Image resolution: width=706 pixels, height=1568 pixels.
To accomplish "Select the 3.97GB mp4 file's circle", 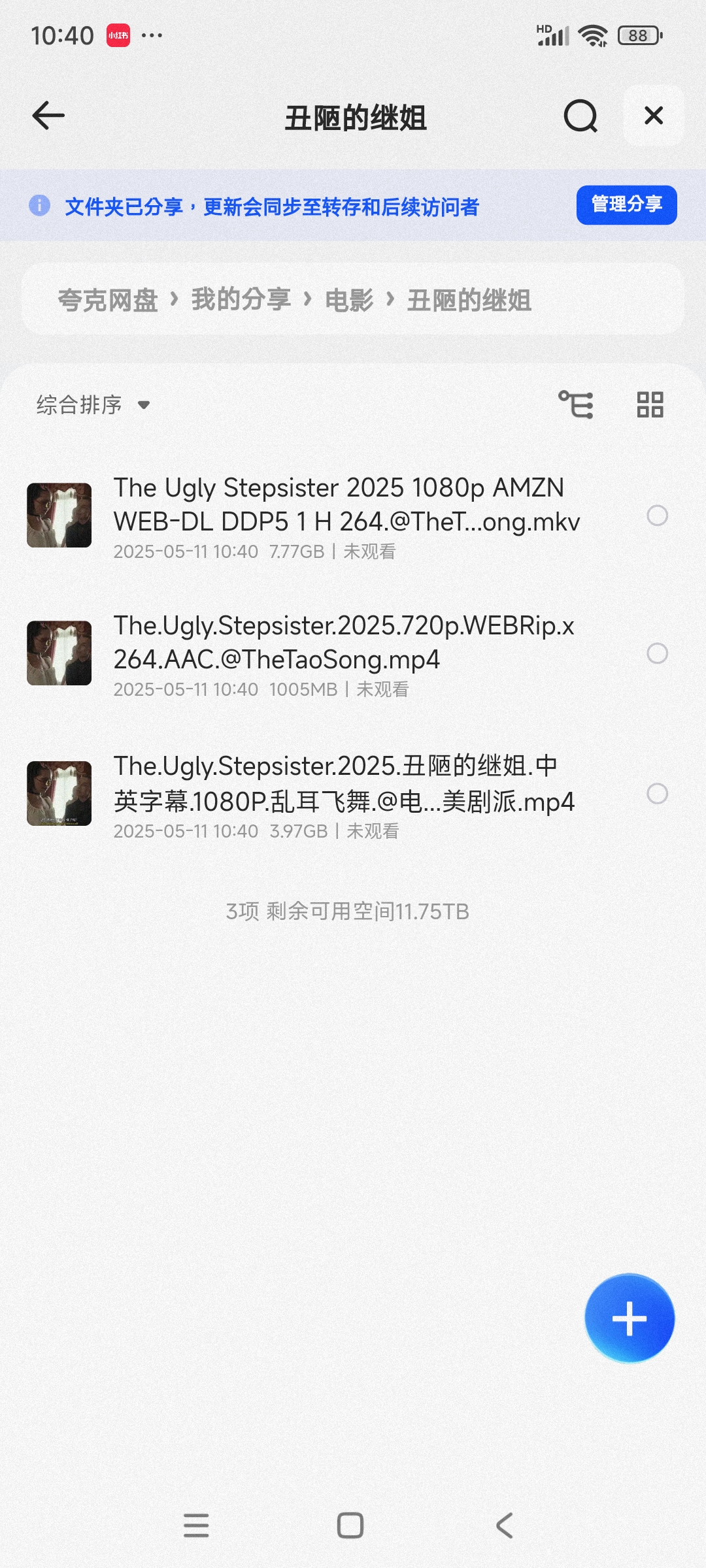I will pos(657,794).
